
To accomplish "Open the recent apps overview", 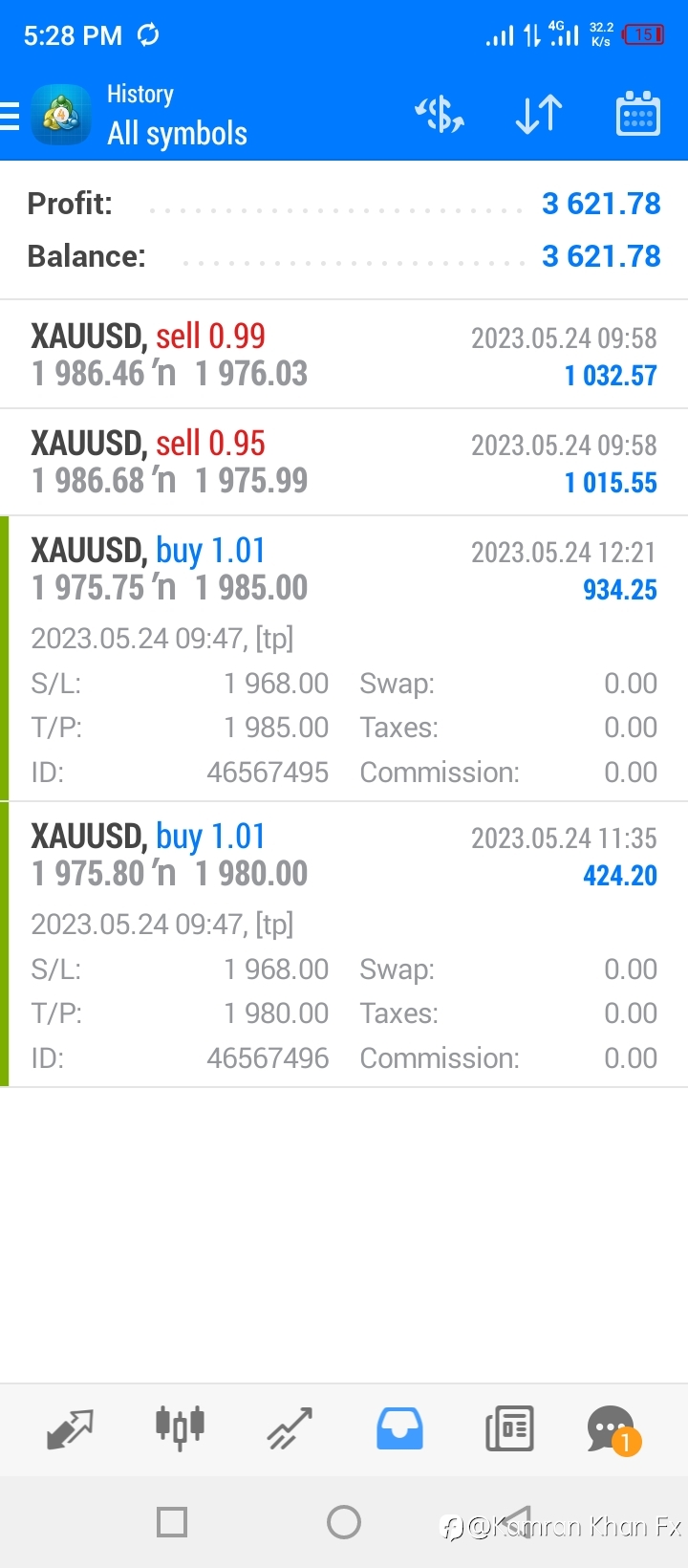I will click(172, 1521).
